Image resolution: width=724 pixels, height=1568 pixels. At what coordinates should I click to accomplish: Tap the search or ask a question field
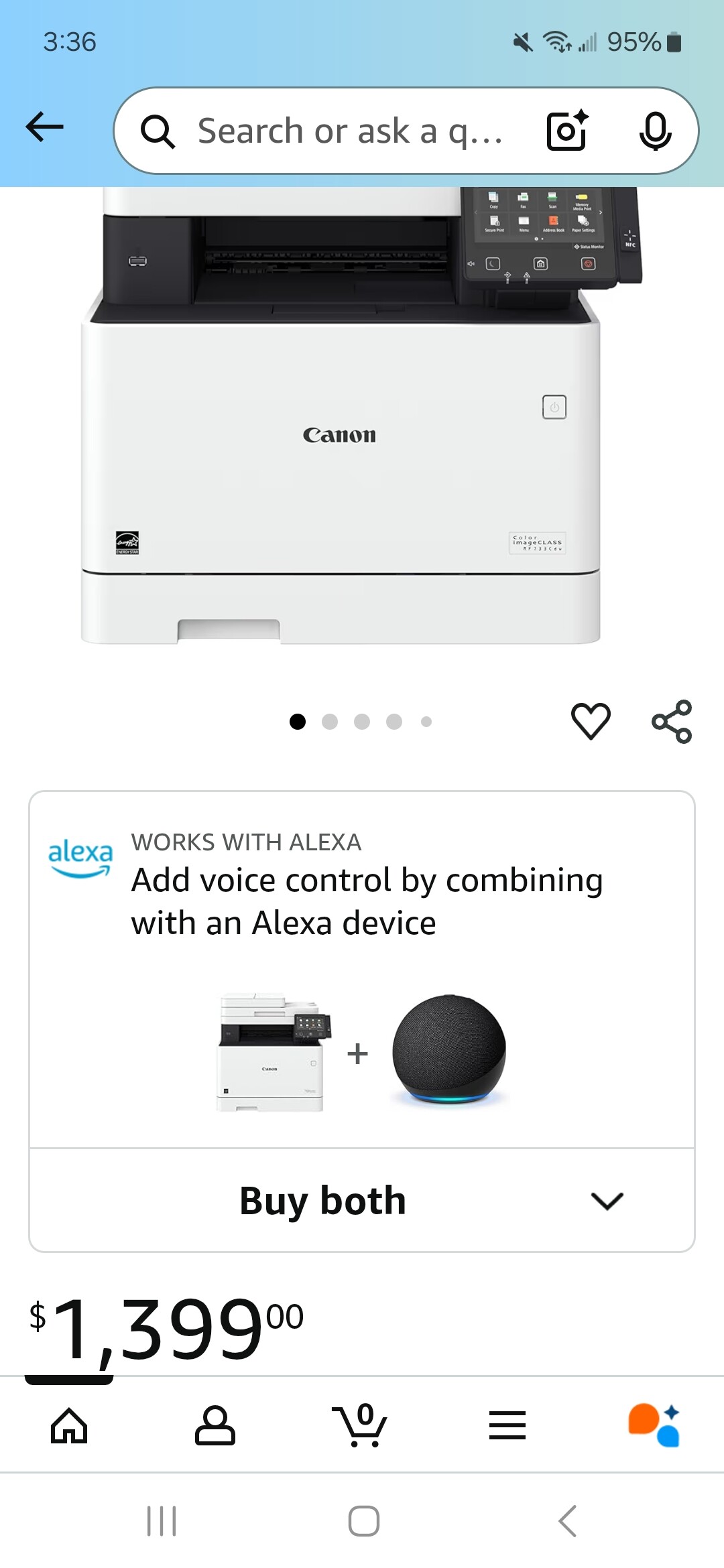pyautogui.click(x=349, y=131)
